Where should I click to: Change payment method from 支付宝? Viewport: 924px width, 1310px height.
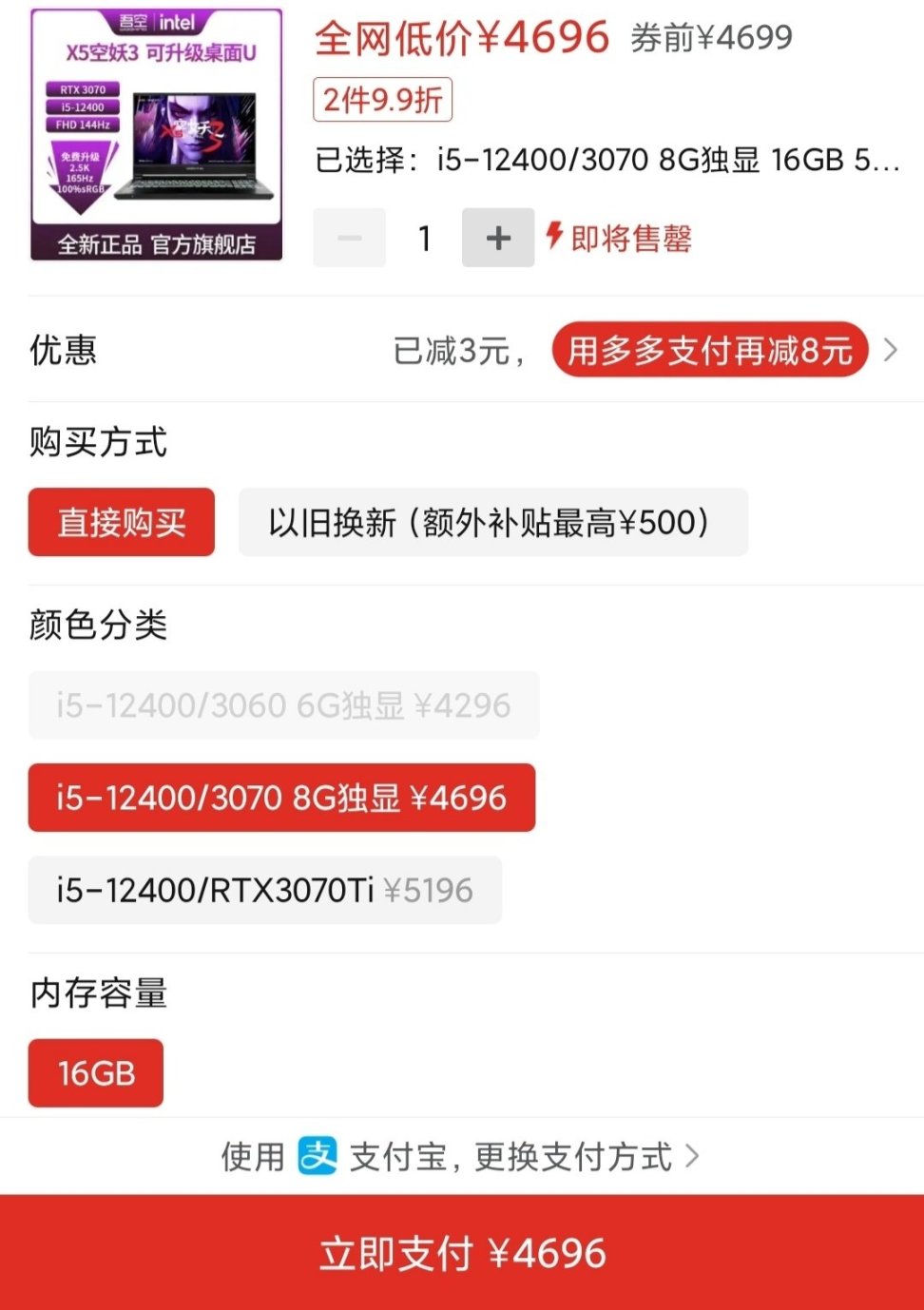[462, 1157]
